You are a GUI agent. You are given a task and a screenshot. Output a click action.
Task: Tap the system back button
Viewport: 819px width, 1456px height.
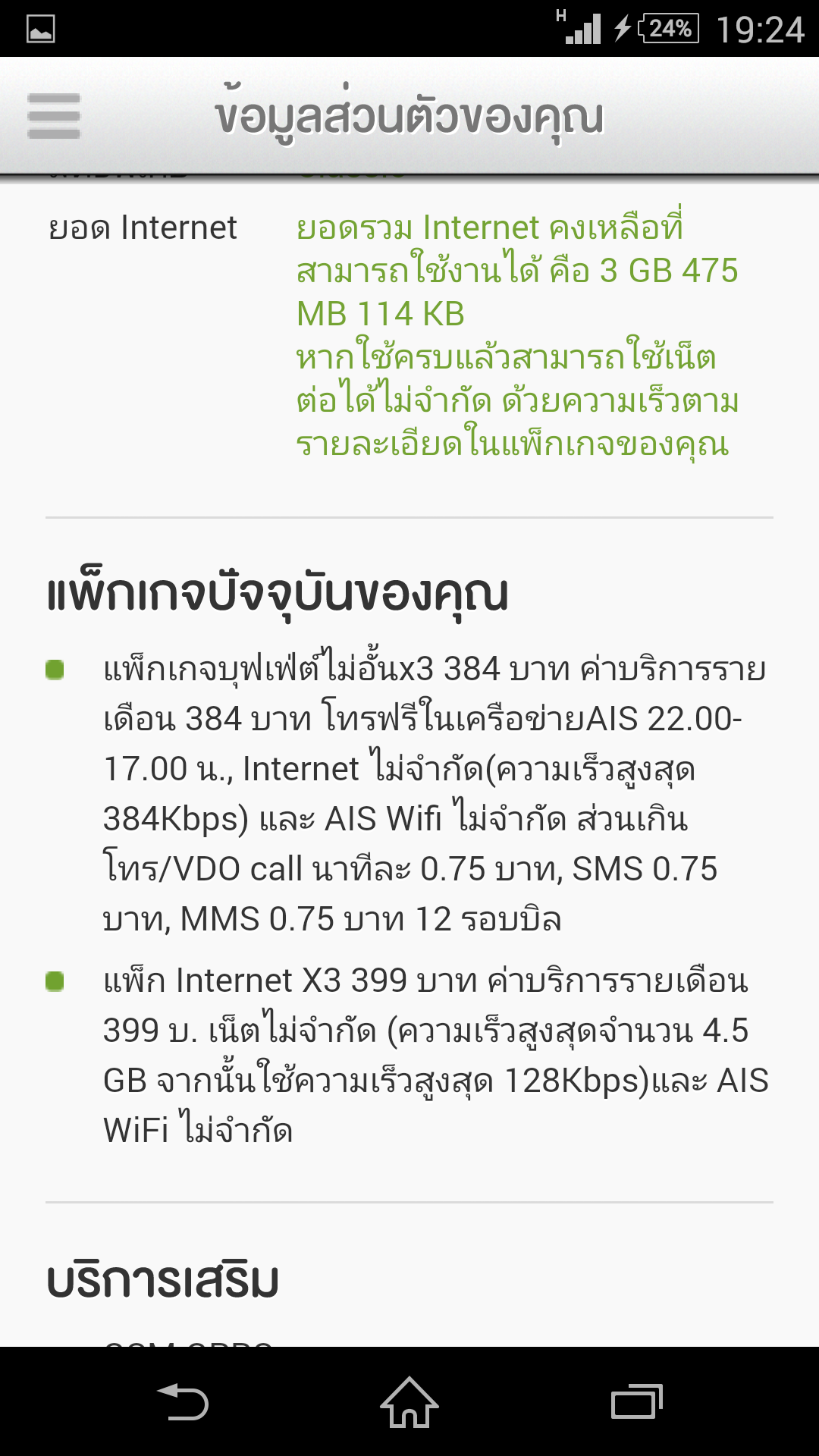(183, 1401)
